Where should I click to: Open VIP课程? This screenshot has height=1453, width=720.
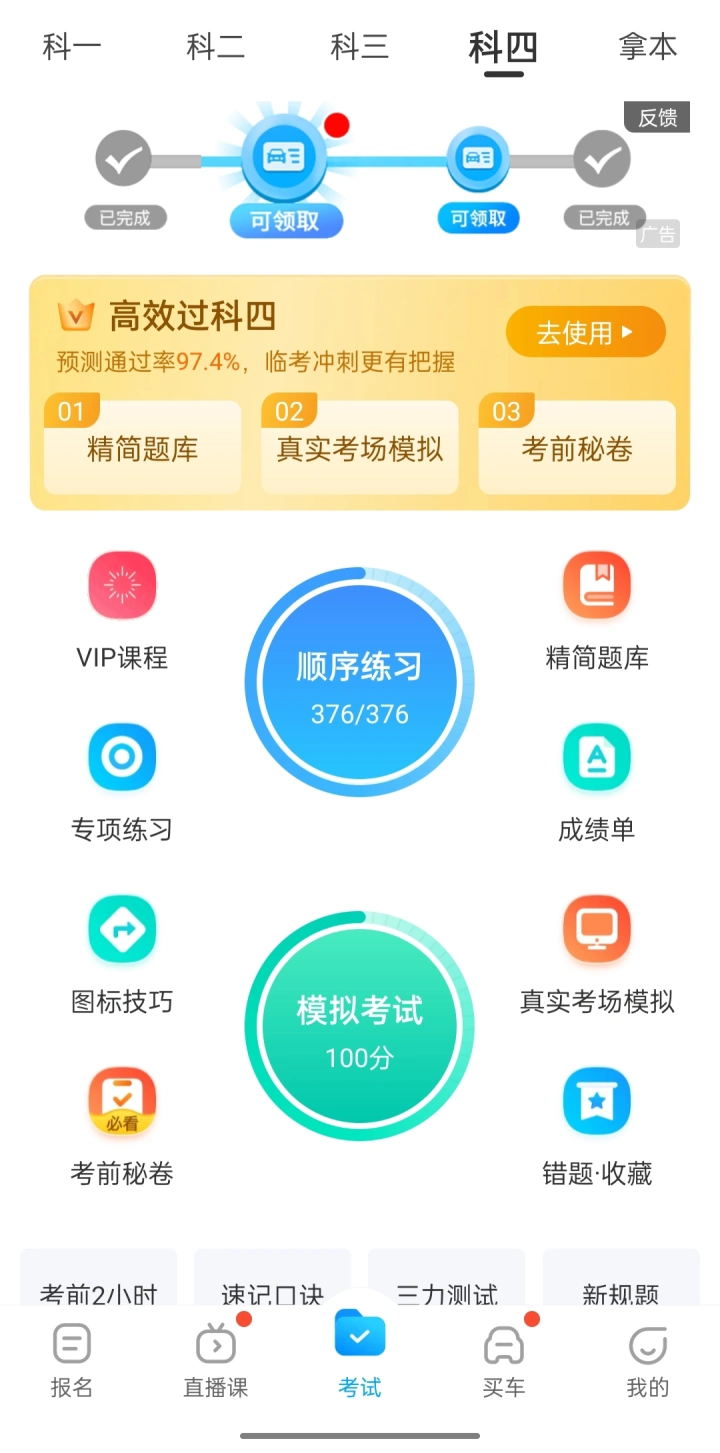(x=122, y=612)
